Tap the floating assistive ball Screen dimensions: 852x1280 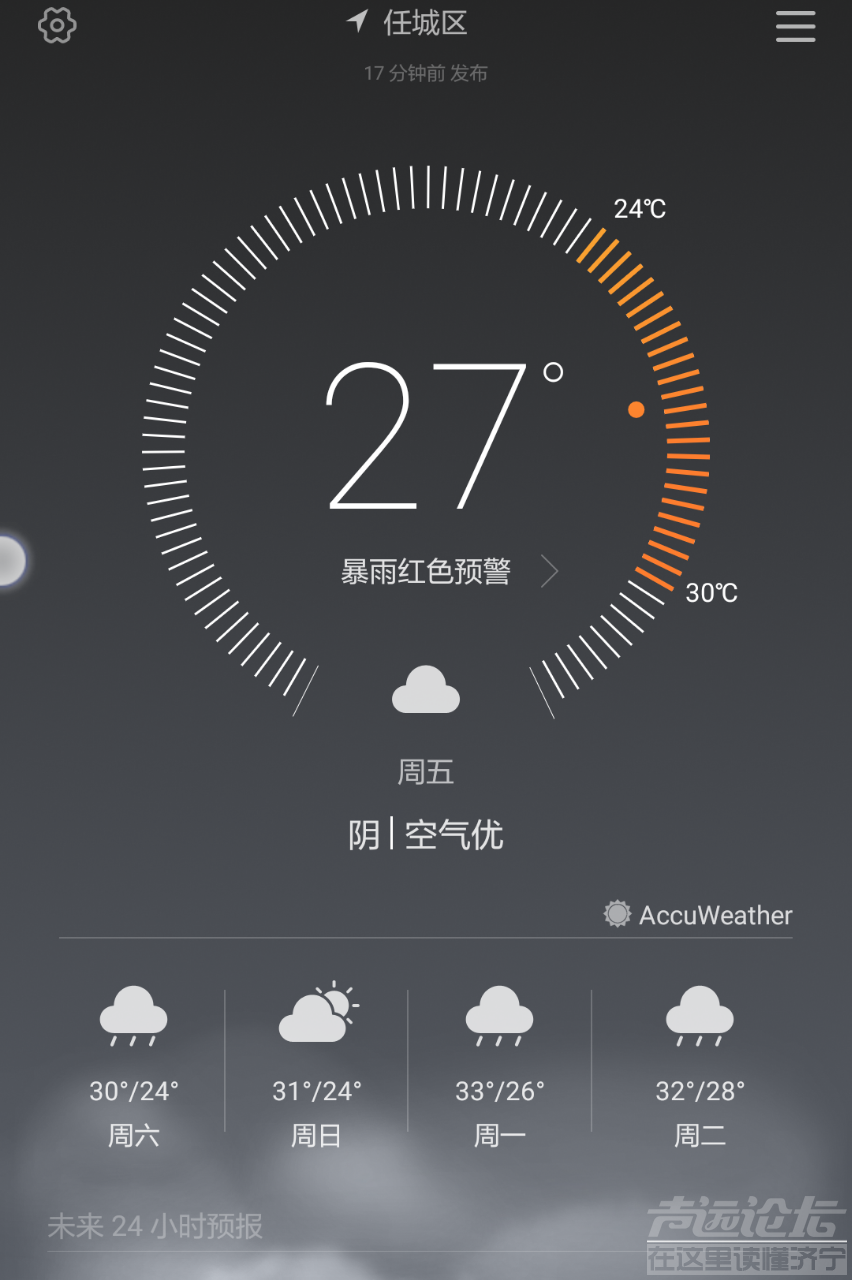tap(9, 560)
